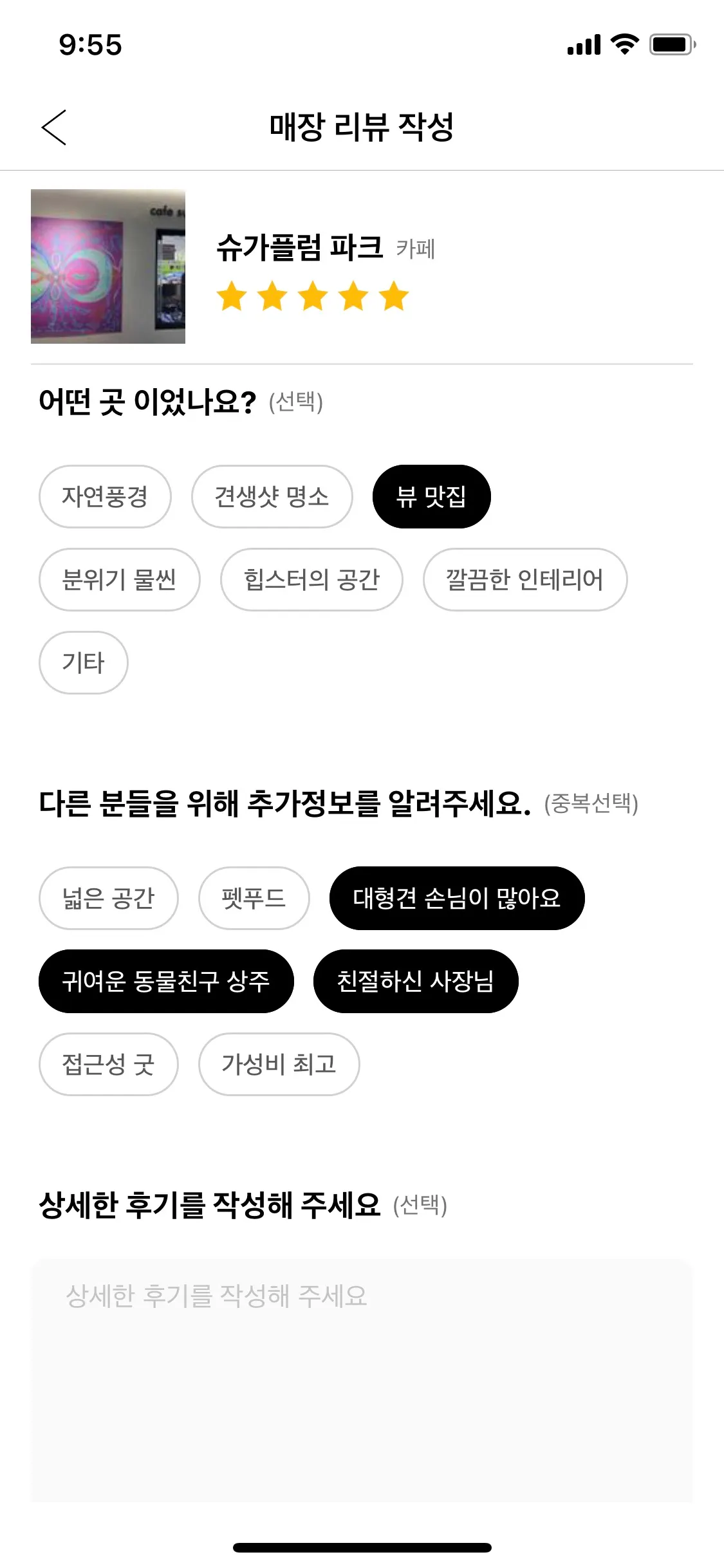The image size is (724, 1568).
Task: Deselect the 뷰 맛집 chip
Action: tap(431, 496)
